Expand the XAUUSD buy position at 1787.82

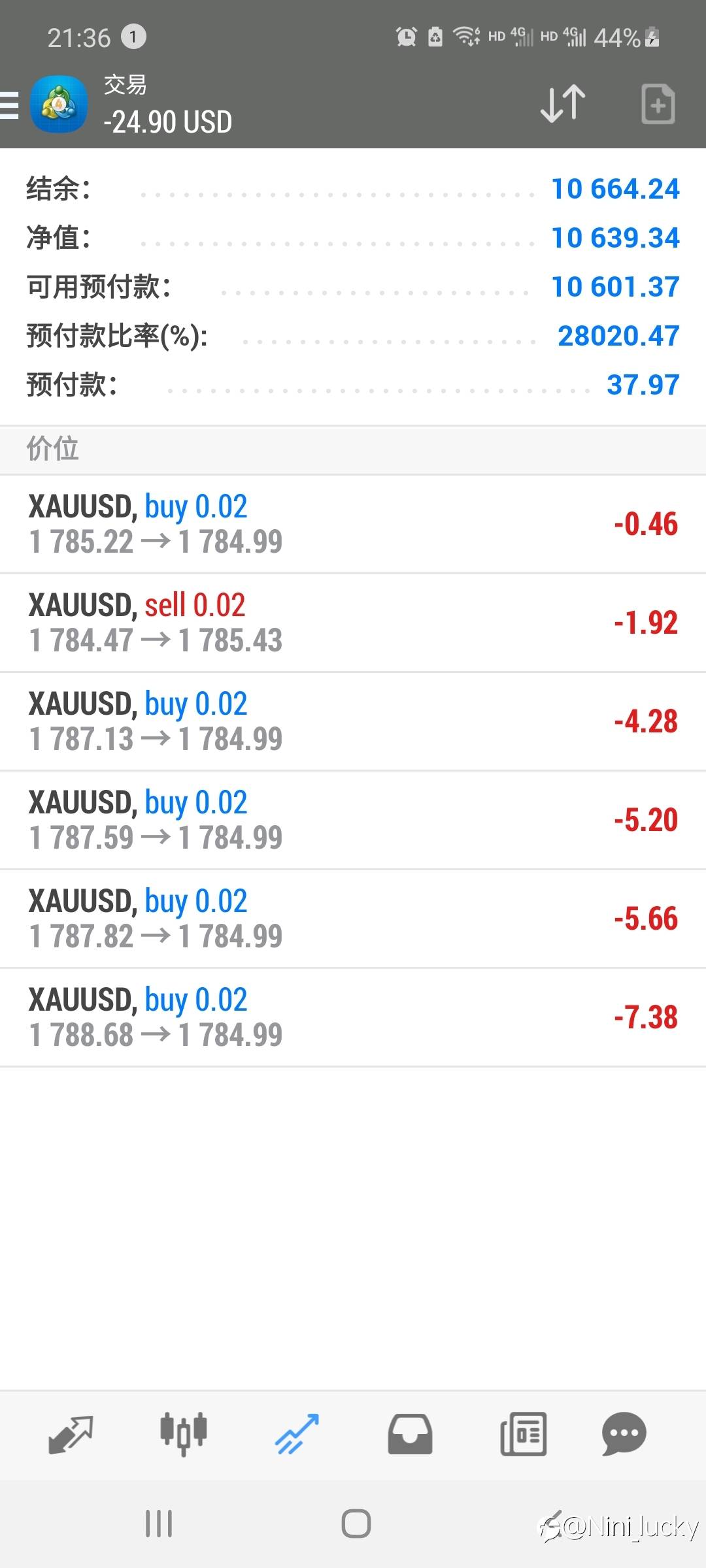353,919
